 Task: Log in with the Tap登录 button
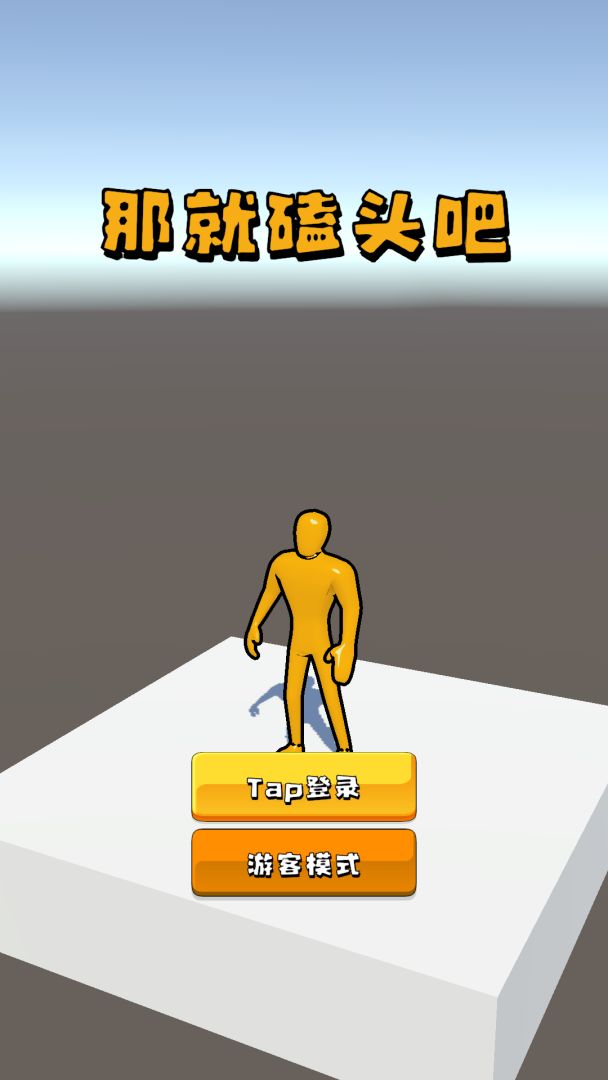coord(304,787)
